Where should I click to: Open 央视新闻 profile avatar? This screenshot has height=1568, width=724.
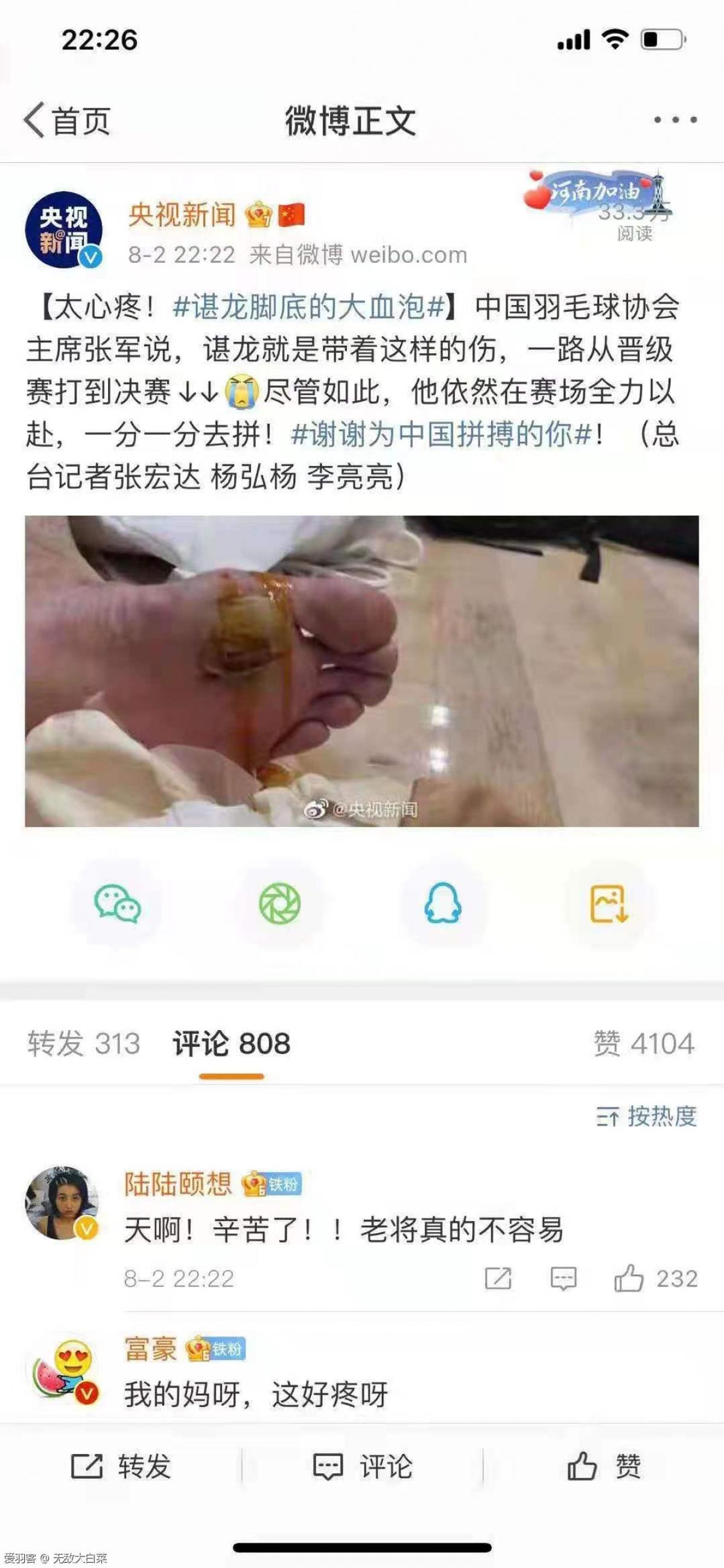(63, 232)
